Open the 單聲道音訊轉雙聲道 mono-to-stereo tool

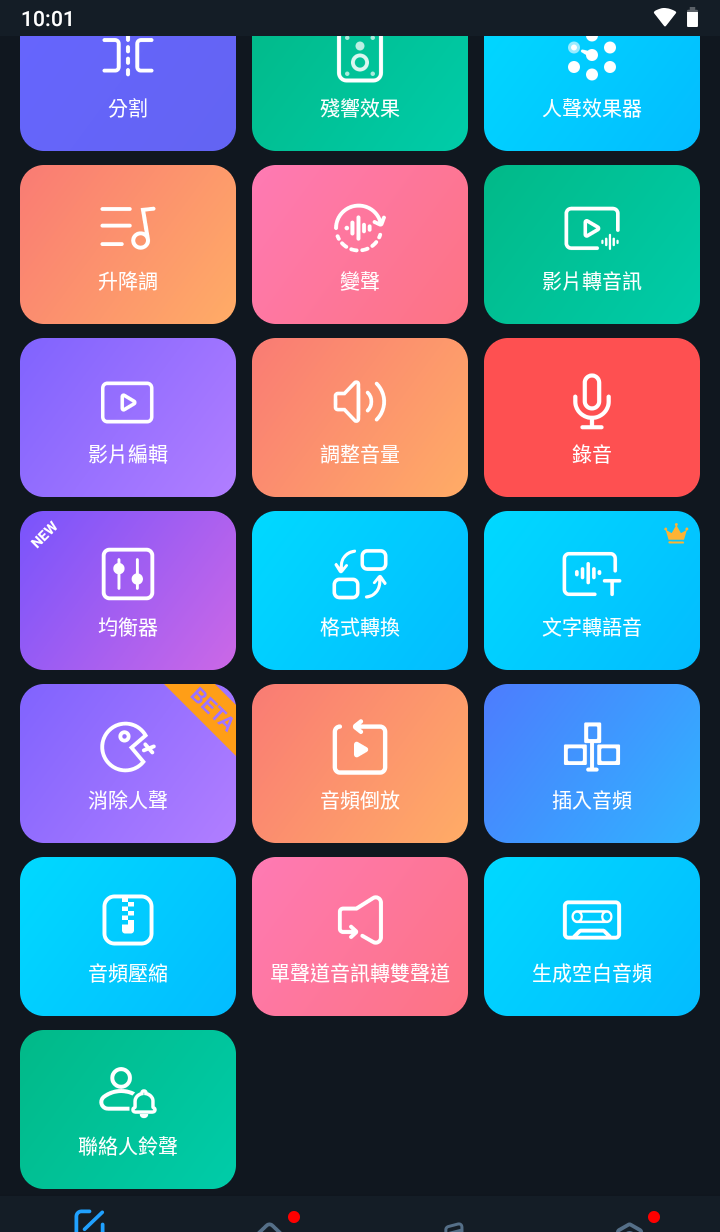[x=359, y=936]
